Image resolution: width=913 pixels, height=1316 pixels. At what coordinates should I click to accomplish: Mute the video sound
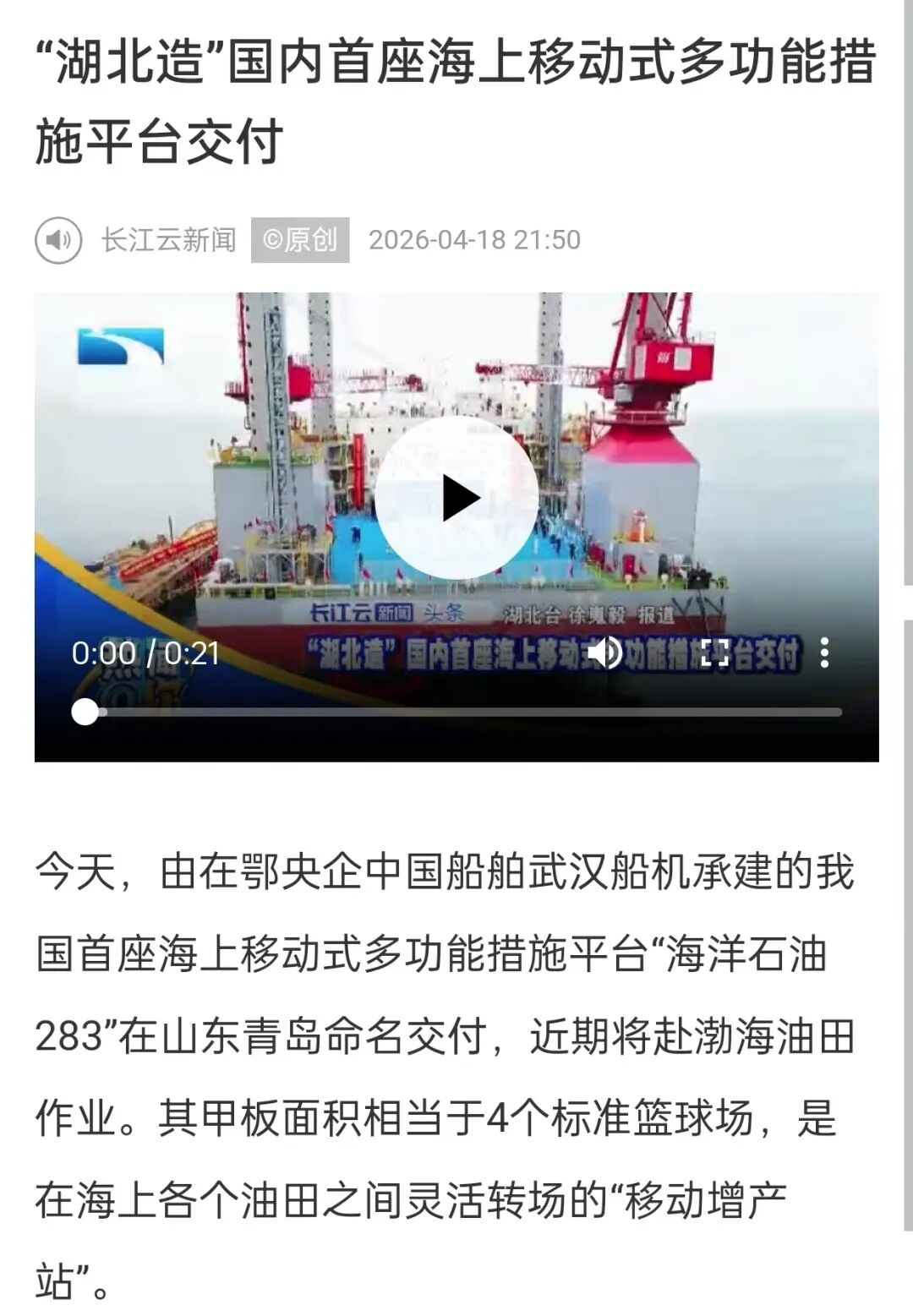[x=604, y=653]
